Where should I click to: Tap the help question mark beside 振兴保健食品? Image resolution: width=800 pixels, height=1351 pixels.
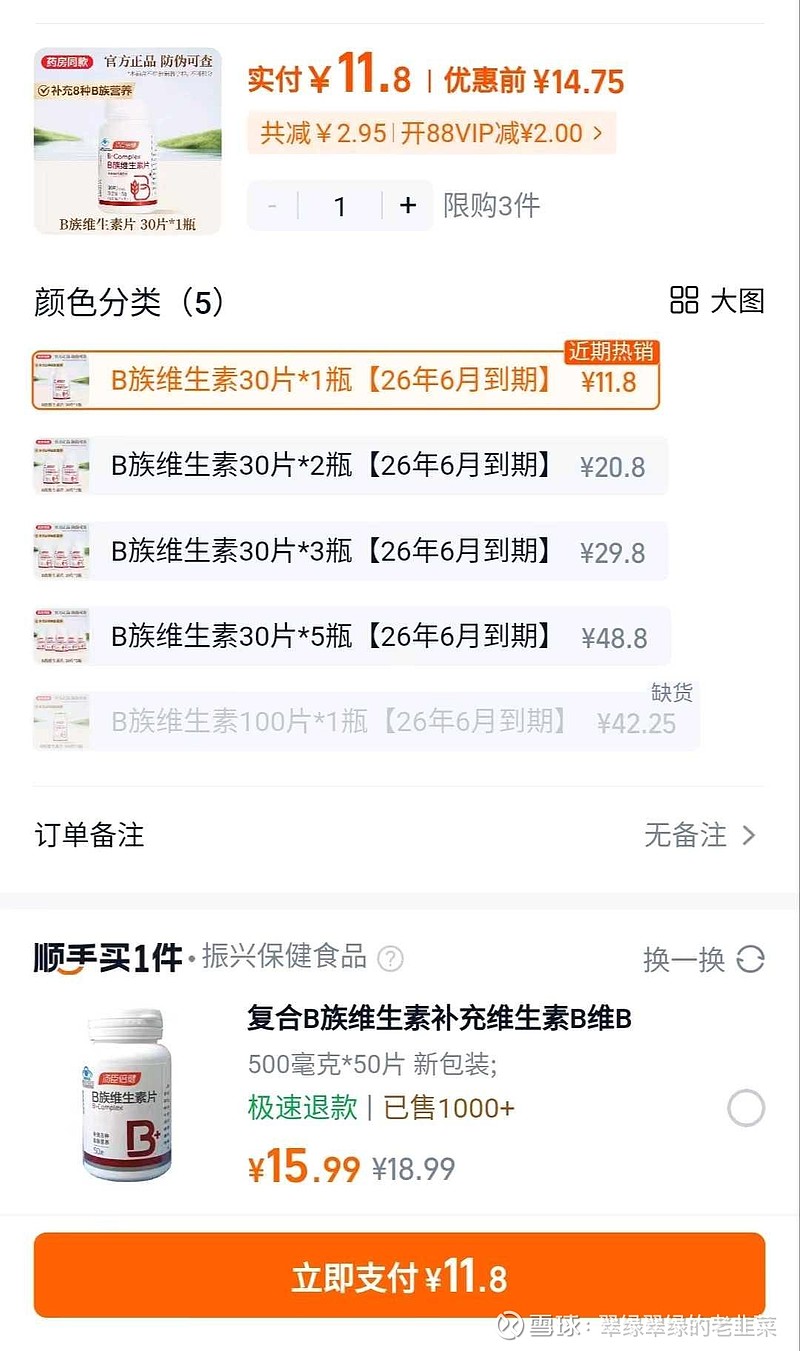[x=389, y=956]
